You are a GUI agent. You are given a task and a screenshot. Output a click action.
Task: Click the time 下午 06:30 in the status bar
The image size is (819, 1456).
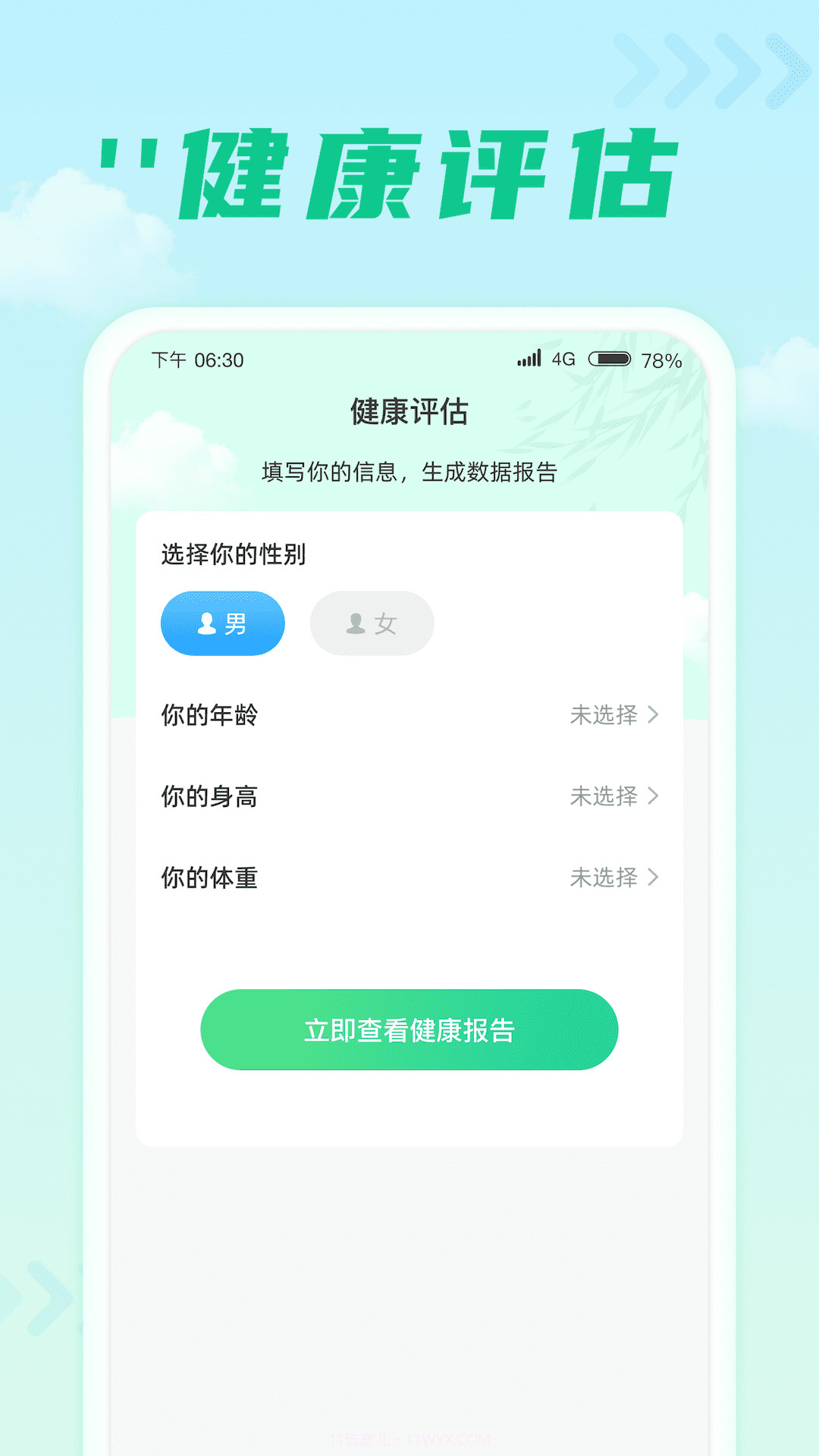pyautogui.click(x=196, y=359)
